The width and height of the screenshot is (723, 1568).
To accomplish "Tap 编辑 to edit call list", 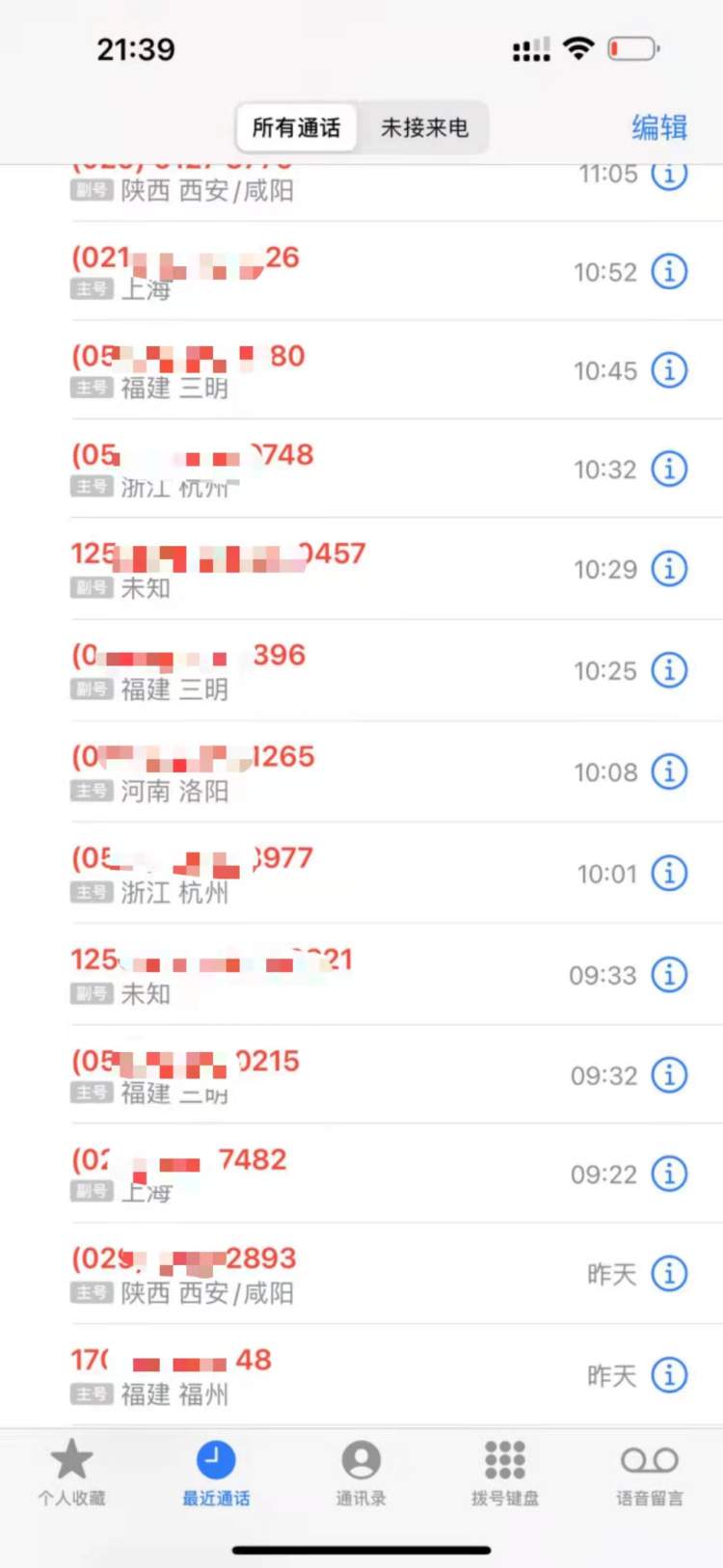I will tap(659, 127).
